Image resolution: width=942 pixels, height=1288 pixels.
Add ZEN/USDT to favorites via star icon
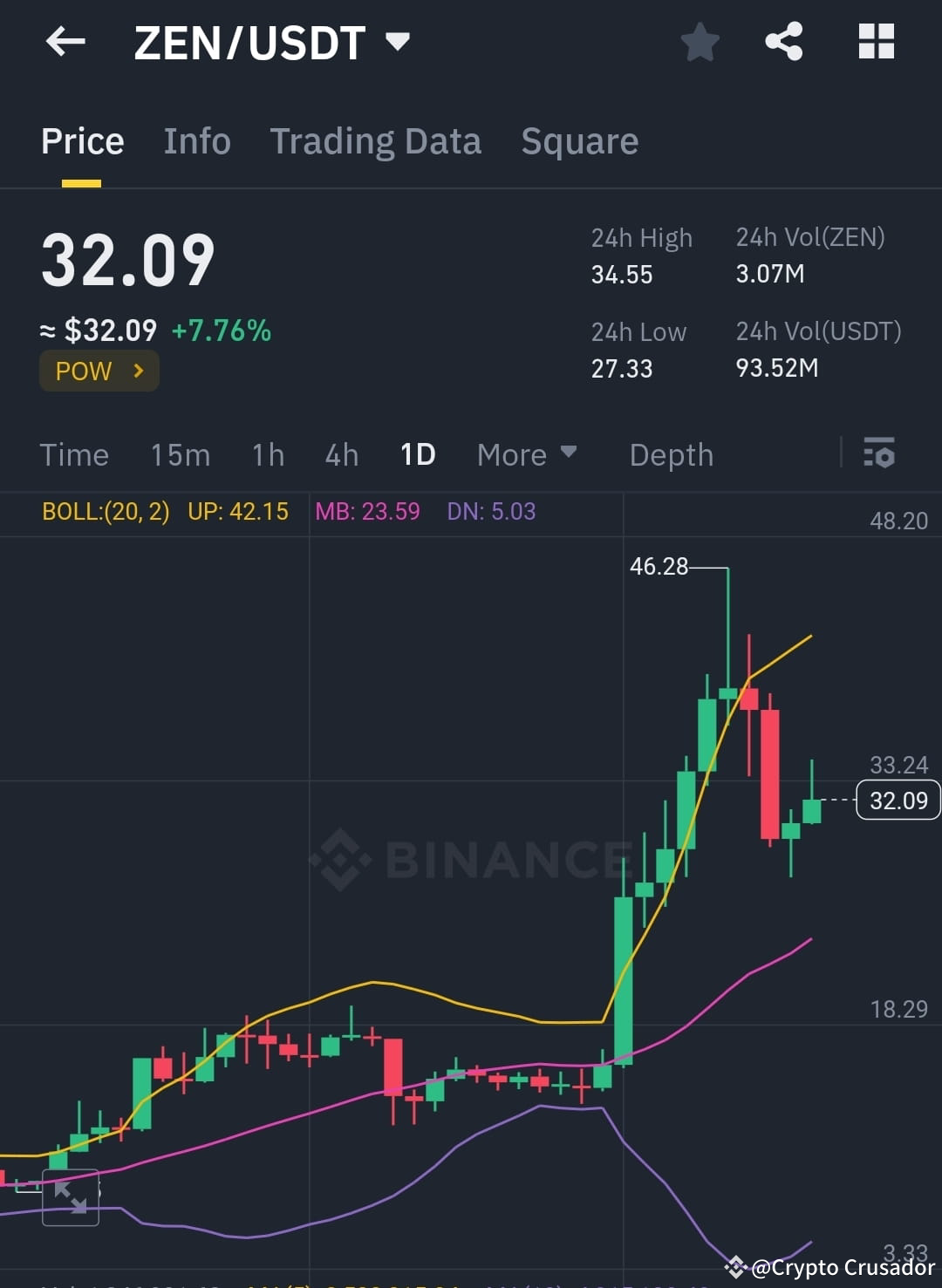point(700,40)
